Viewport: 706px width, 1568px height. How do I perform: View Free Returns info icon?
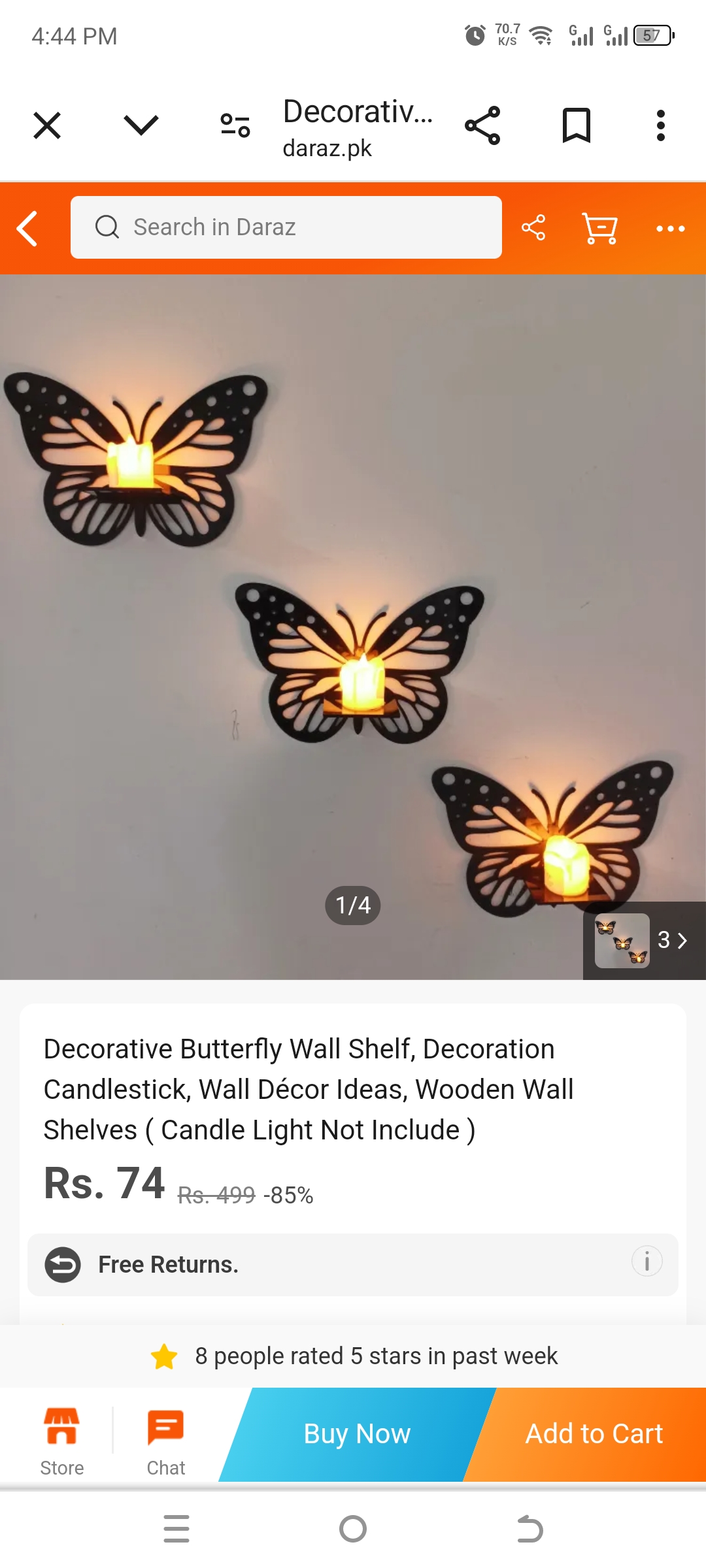click(x=647, y=1261)
